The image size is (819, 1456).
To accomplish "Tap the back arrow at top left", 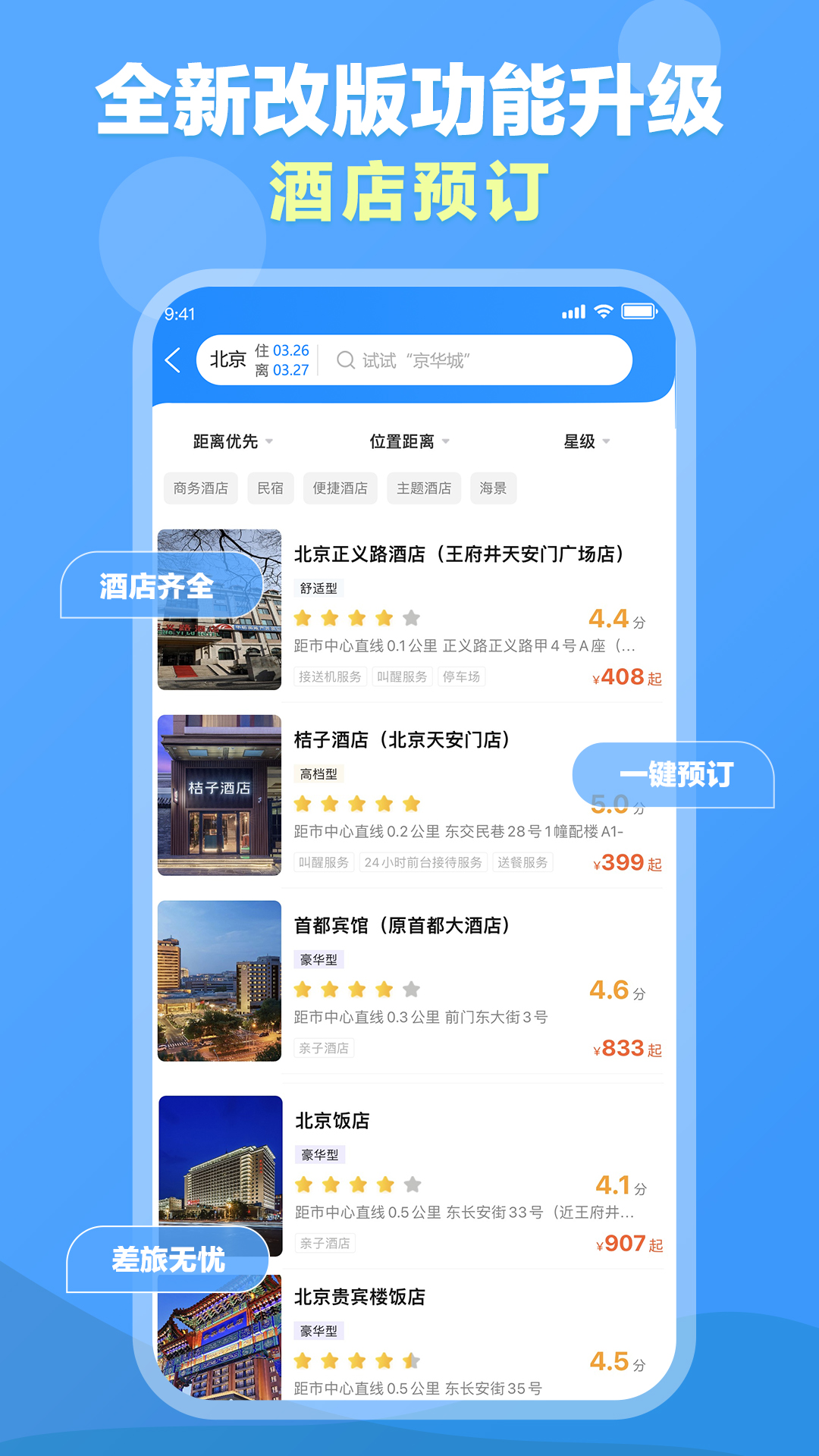I will [173, 359].
